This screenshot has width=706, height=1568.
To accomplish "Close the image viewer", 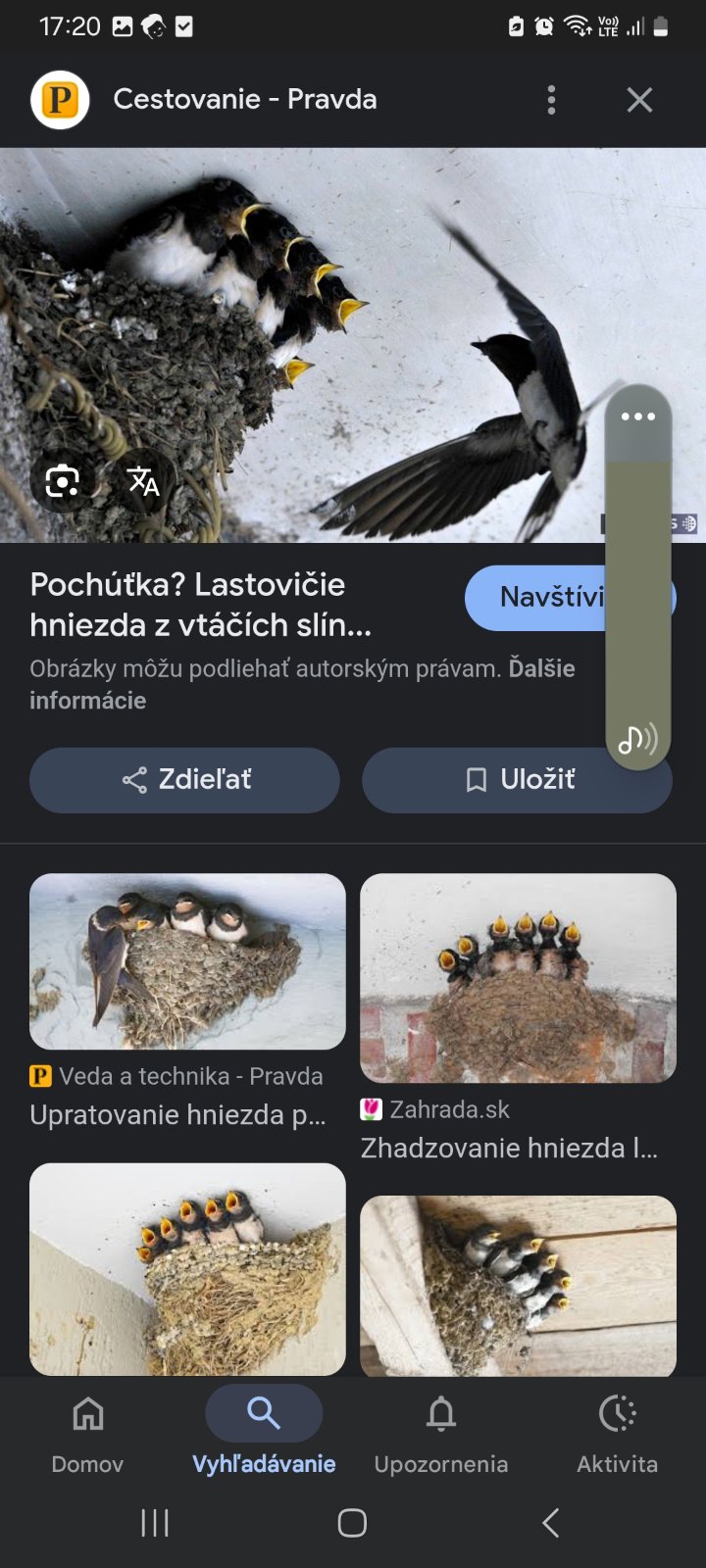I will [639, 100].
